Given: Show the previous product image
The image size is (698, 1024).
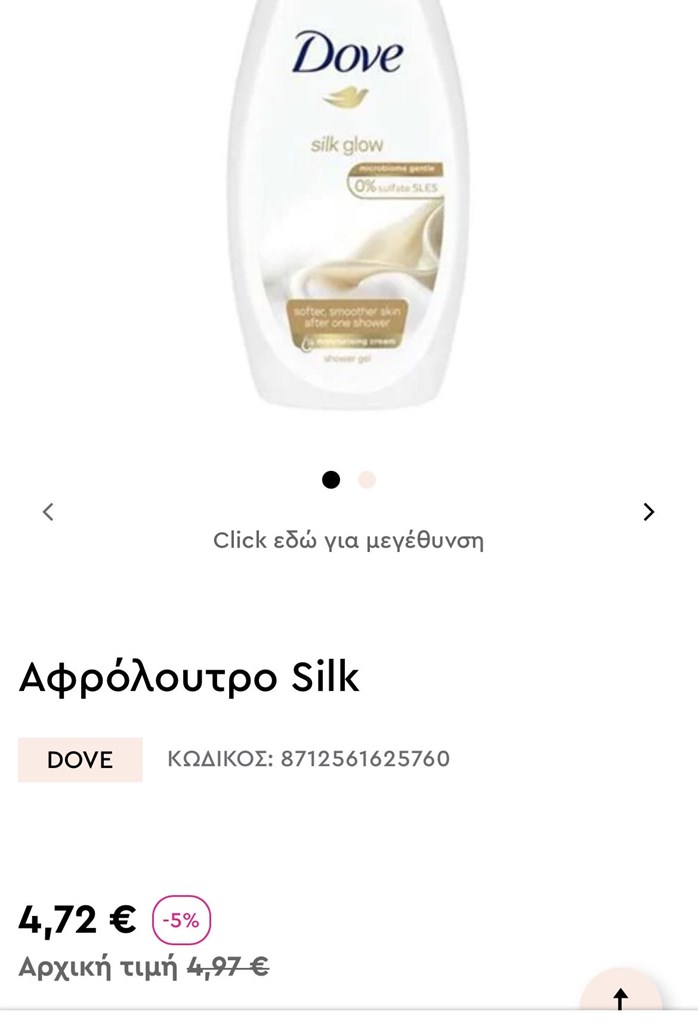Looking at the screenshot, I should [47, 512].
